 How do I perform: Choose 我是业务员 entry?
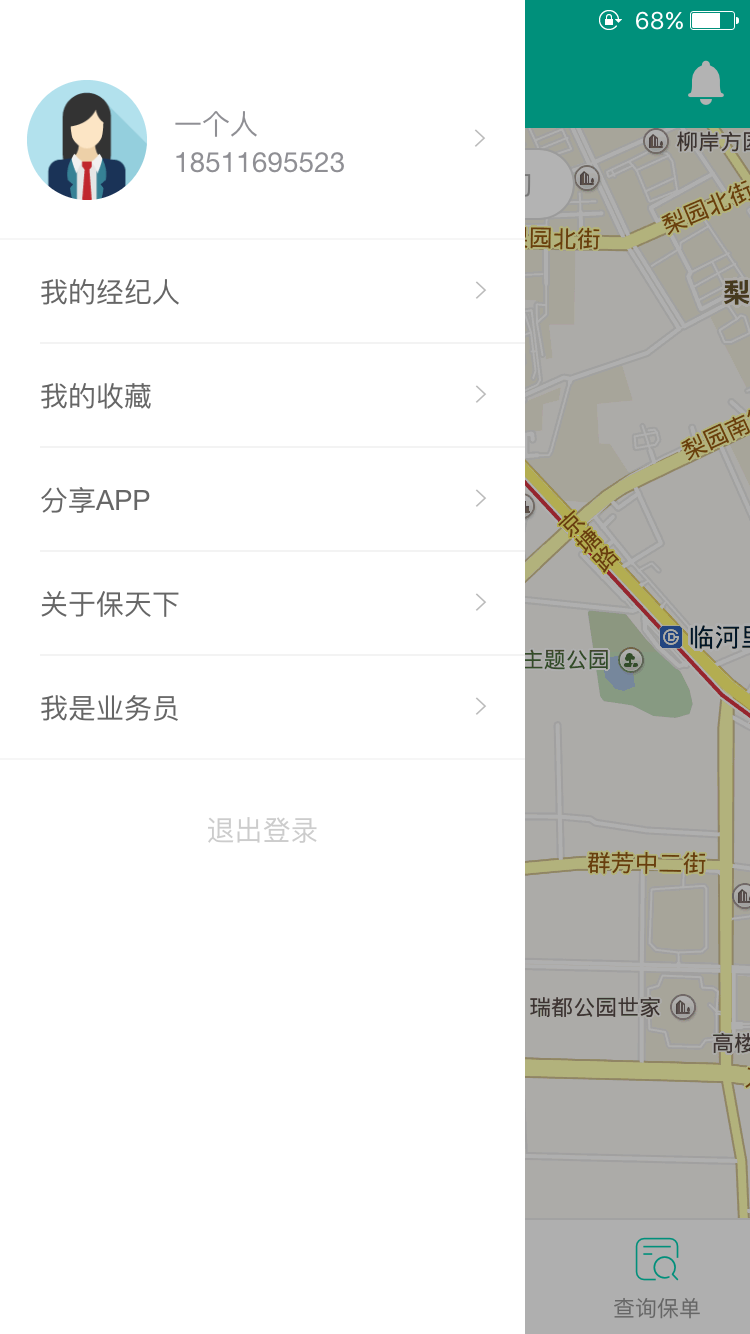click(262, 708)
